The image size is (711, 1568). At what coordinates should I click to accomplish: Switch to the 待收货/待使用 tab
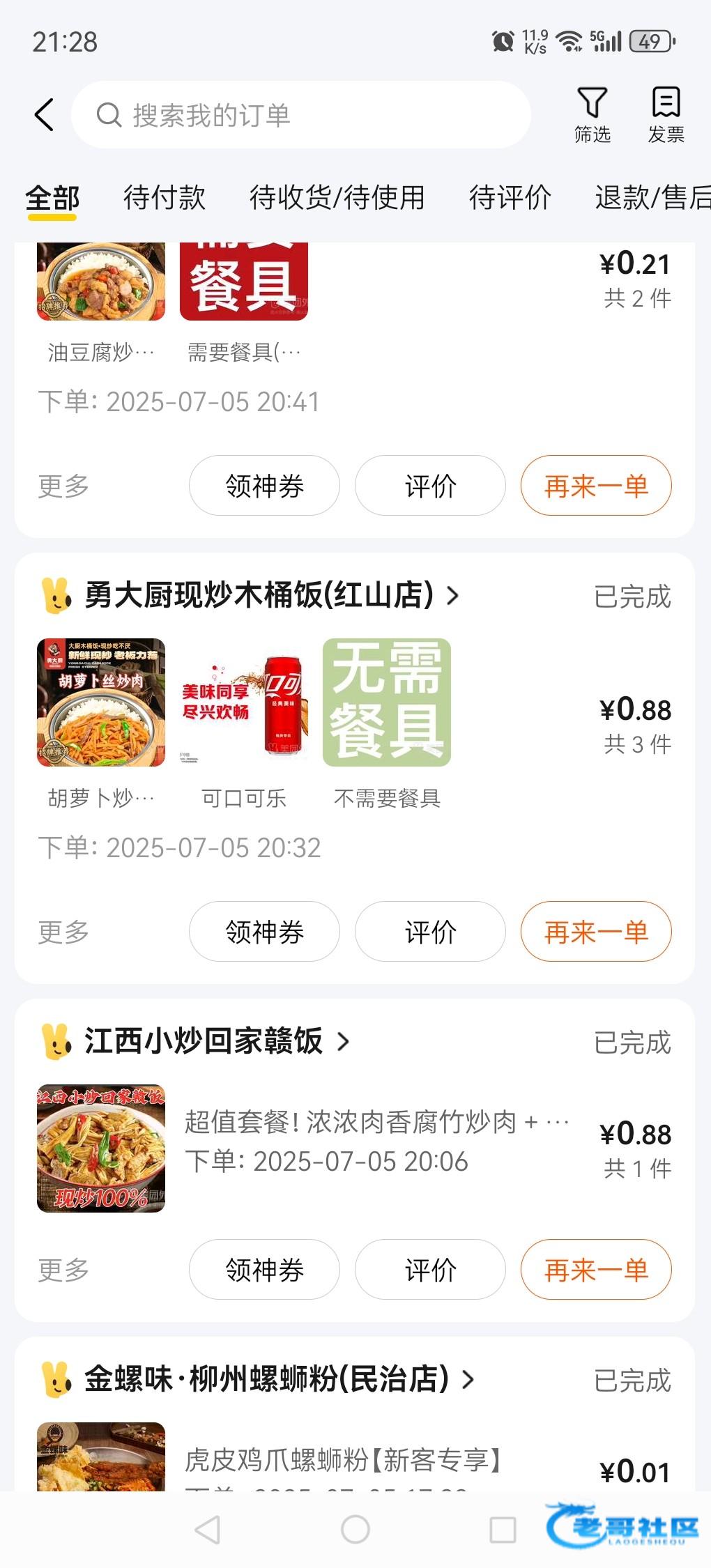(337, 197)
